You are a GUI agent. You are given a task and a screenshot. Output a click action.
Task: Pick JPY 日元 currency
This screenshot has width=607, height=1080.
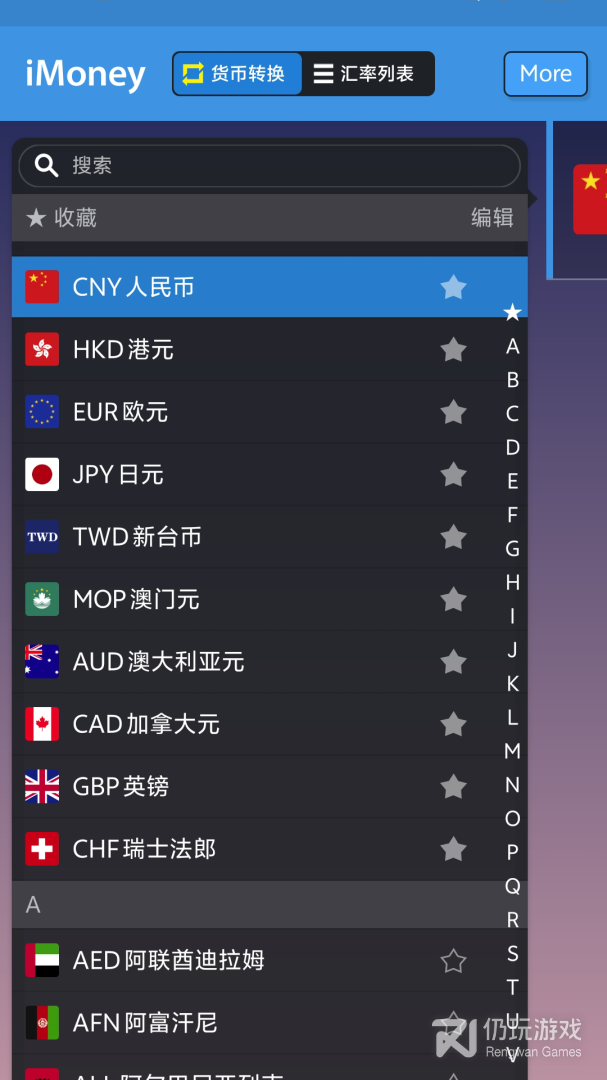tap(269, 475)
